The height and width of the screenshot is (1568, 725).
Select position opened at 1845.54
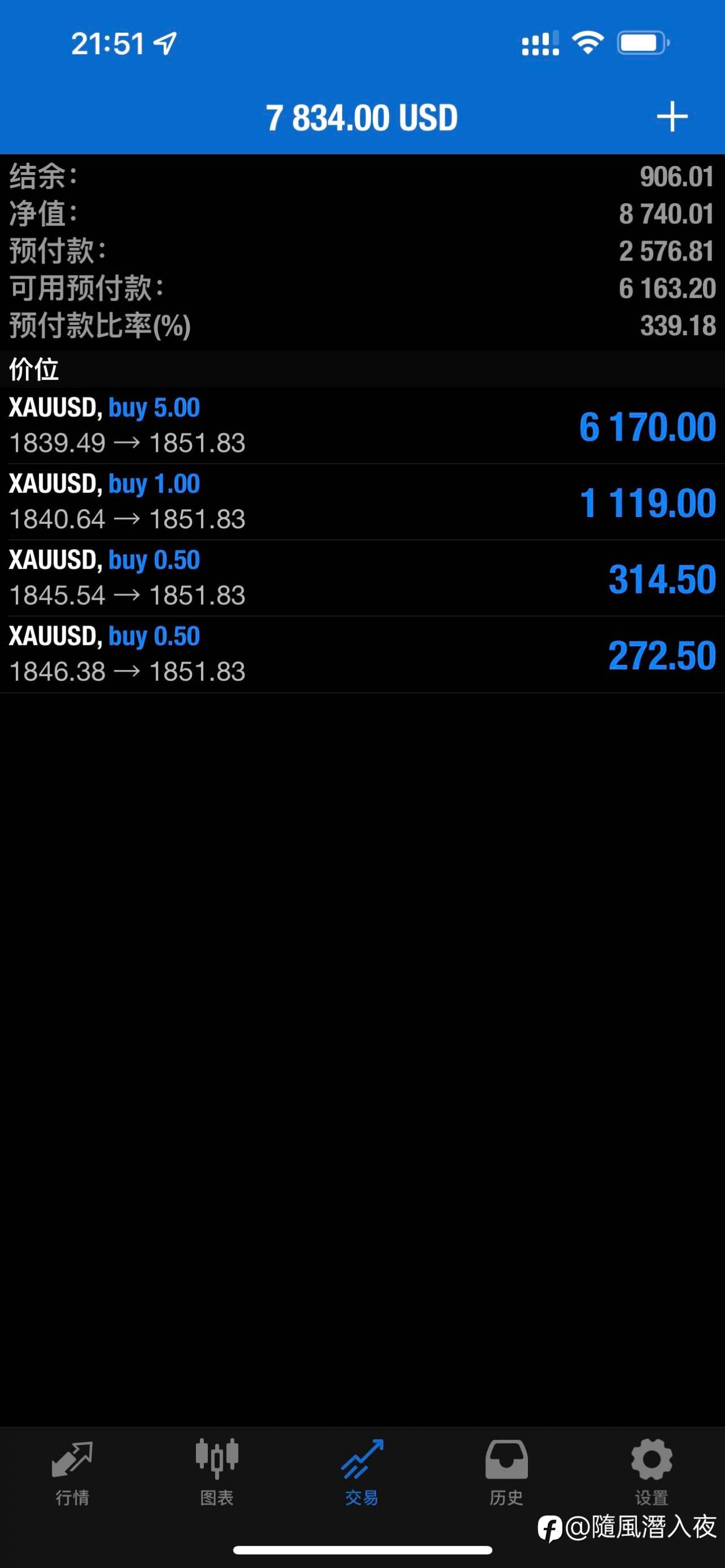pos(362,578)
